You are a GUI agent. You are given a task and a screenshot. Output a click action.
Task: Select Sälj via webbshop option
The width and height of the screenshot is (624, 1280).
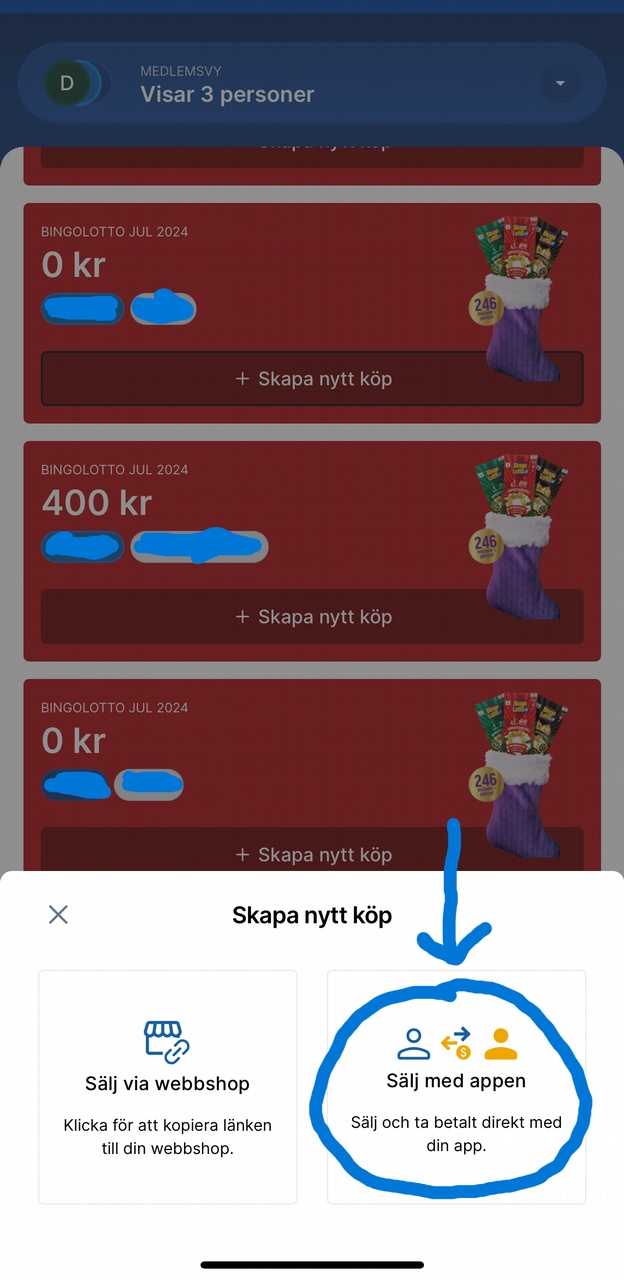(168, 1086)
